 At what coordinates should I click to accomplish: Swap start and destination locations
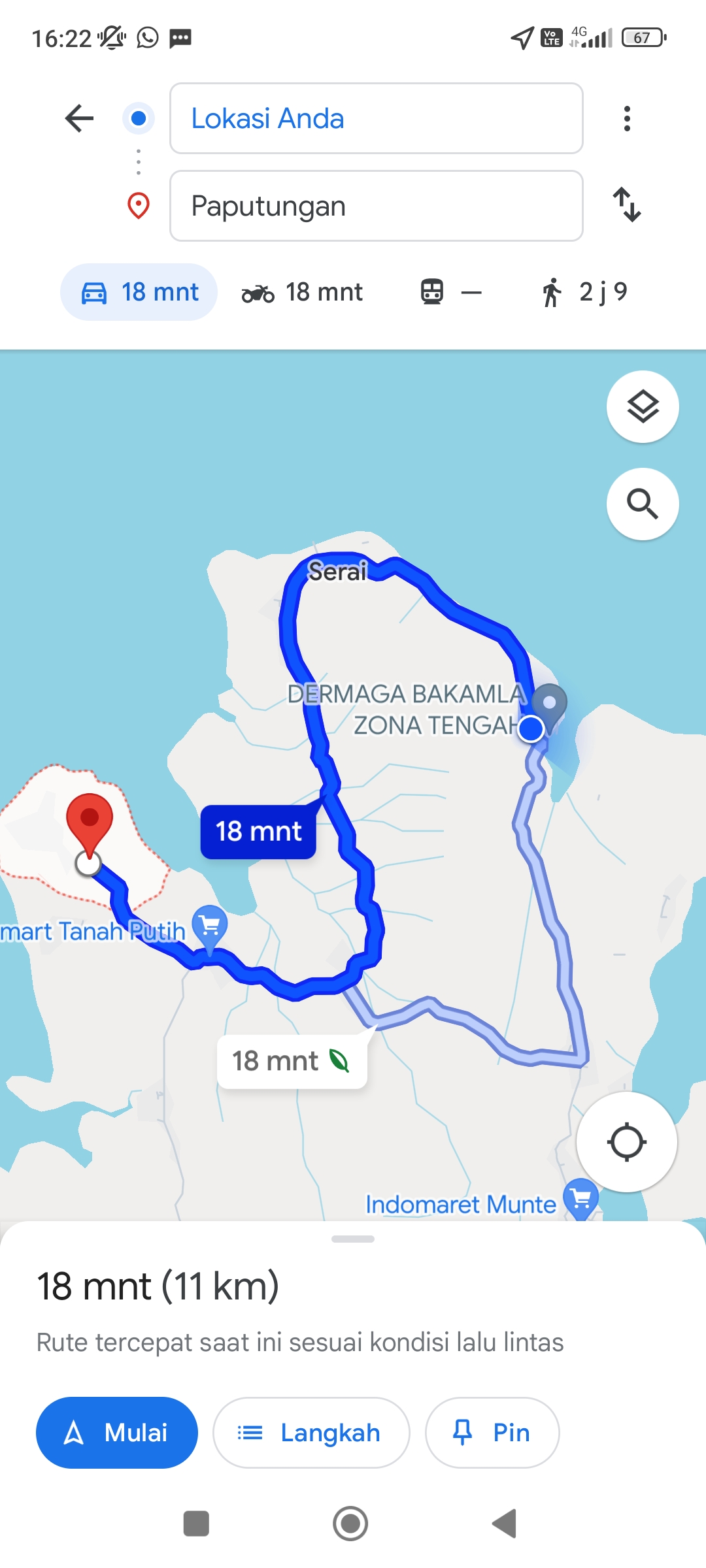click(x=627, y=204)
